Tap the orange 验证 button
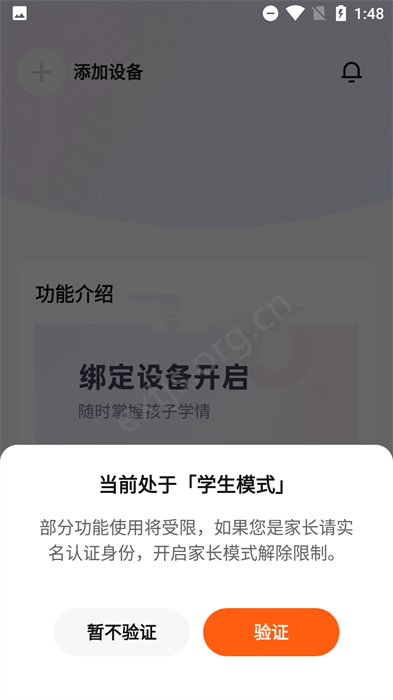This screenshot has height=700, width=393. pyautogui.click(x=271, y=632)
